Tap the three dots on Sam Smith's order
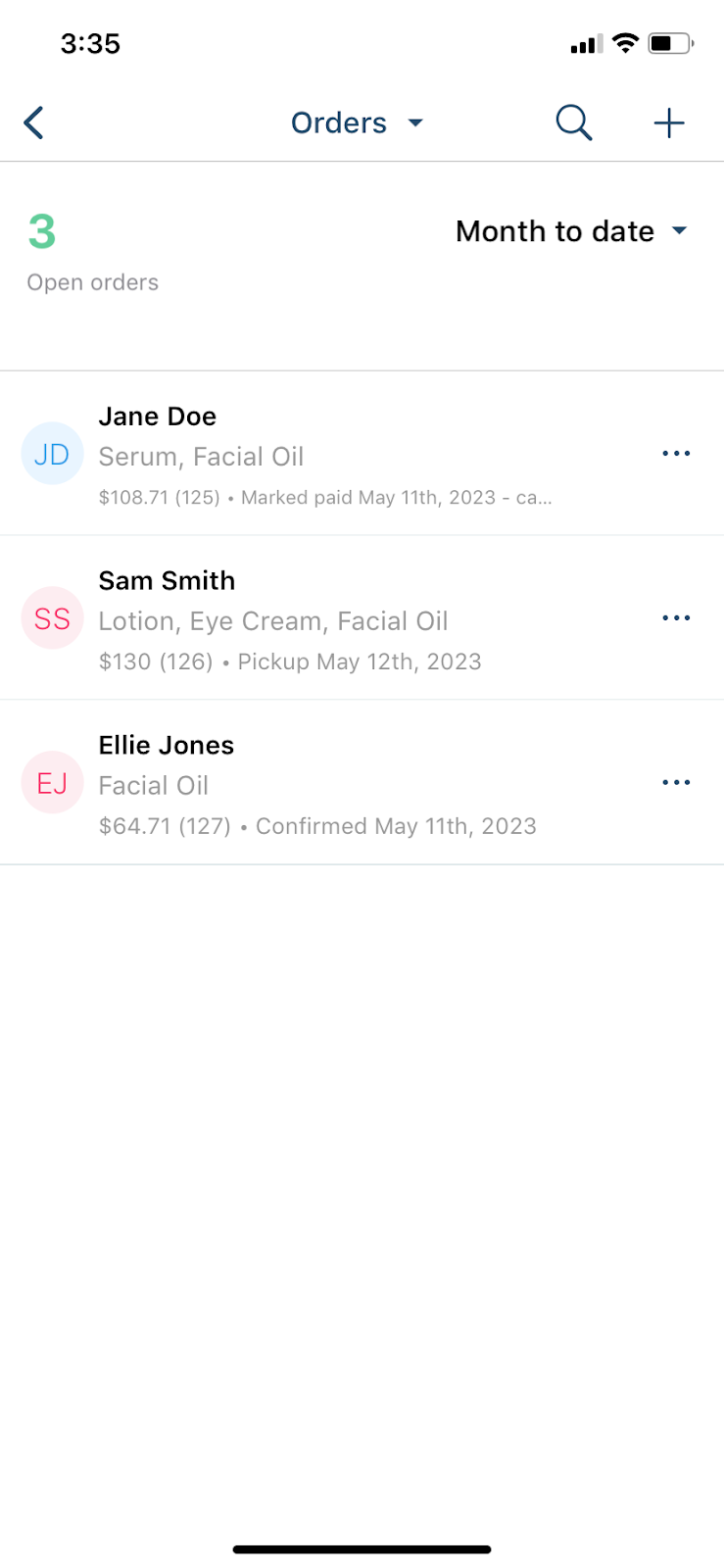This screenshot has width=724, height=1568. 676,618
